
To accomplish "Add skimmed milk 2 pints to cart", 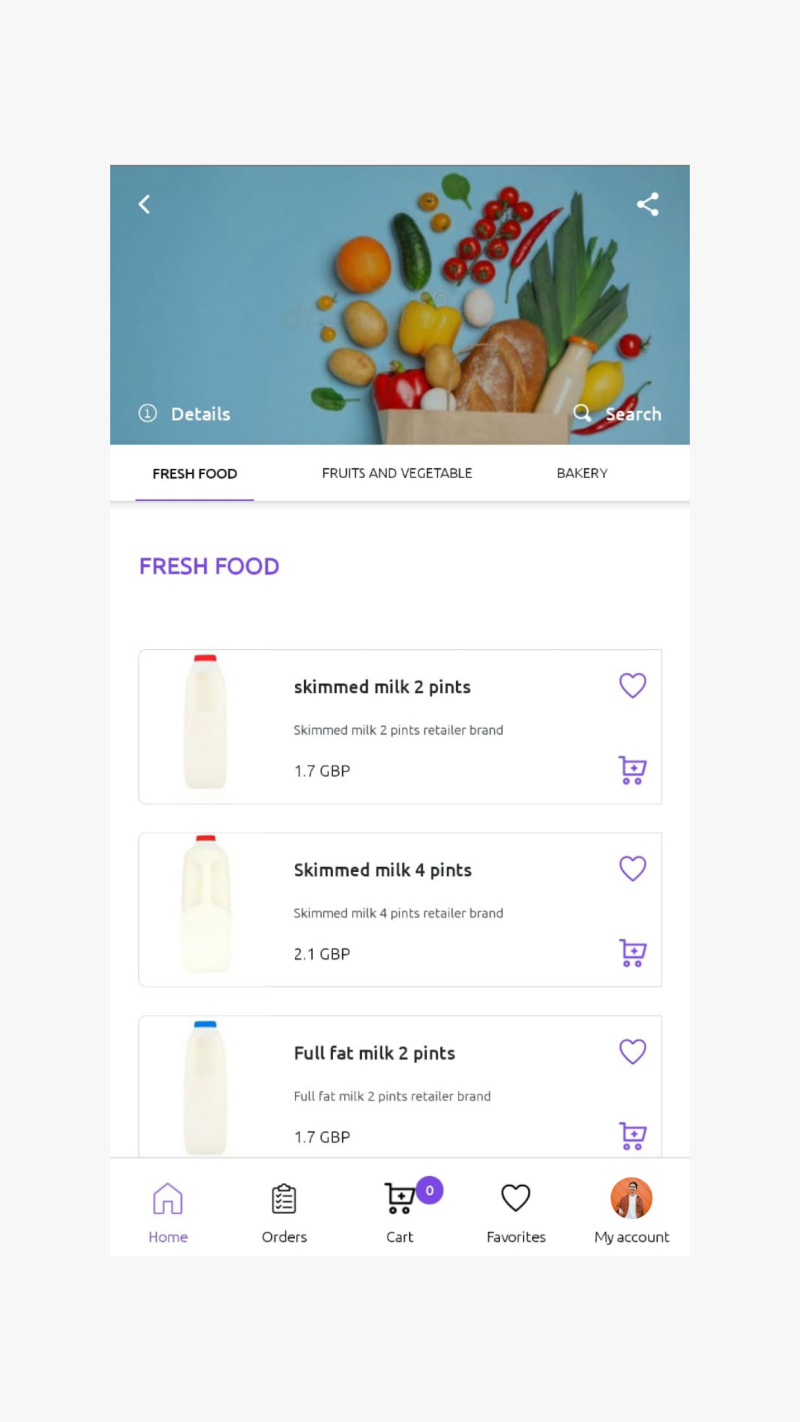I will (x=632, y=770).
